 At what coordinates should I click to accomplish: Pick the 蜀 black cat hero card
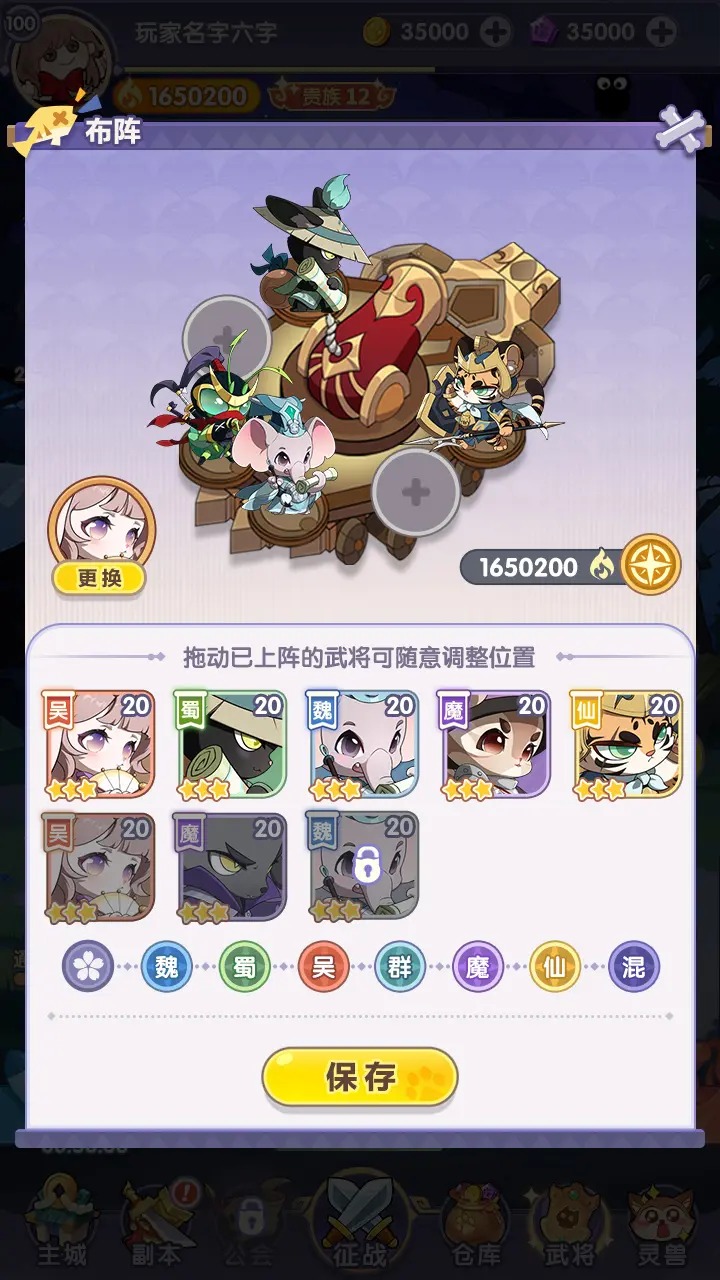[230, 744]
